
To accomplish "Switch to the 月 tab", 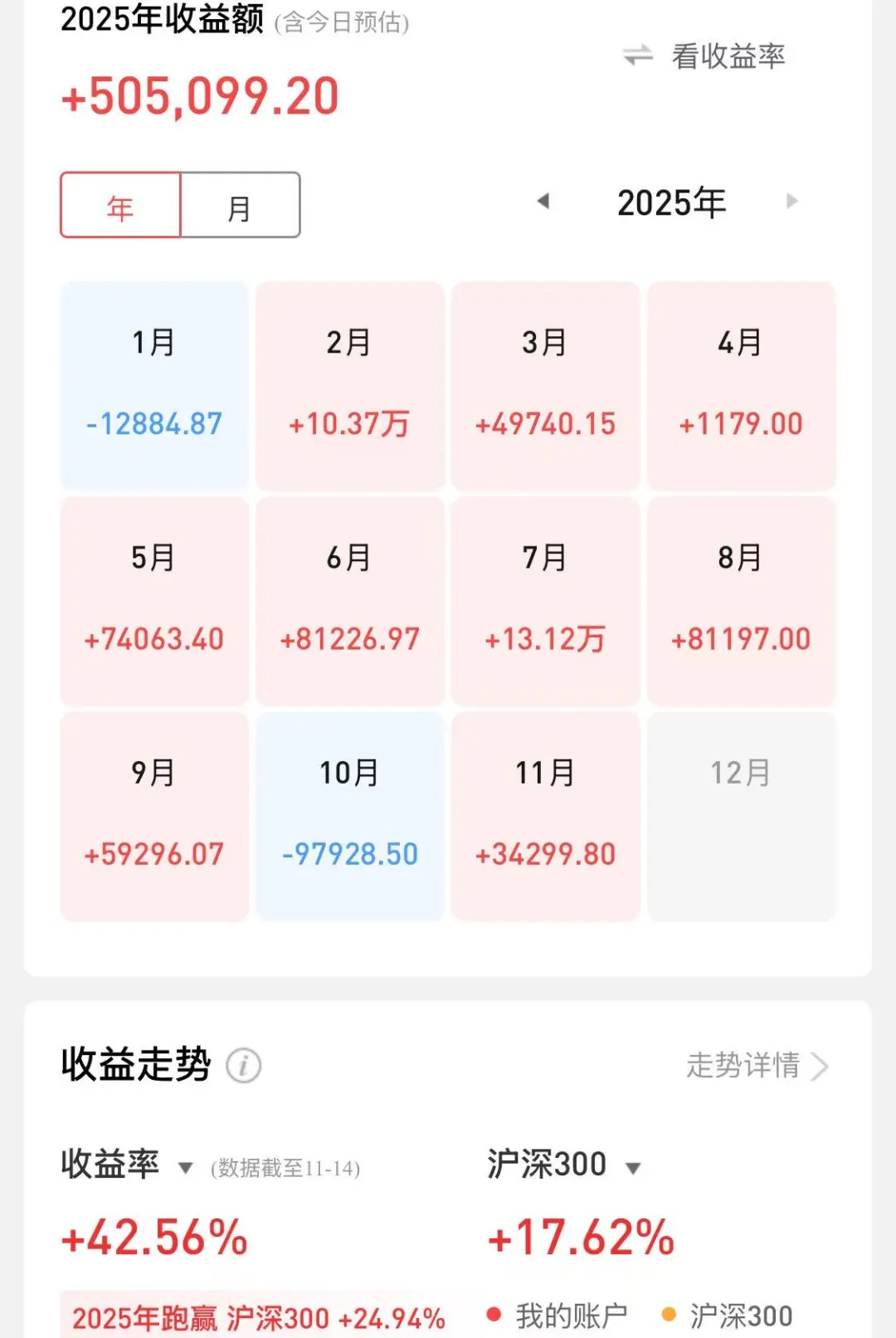I will click(241, 205).
